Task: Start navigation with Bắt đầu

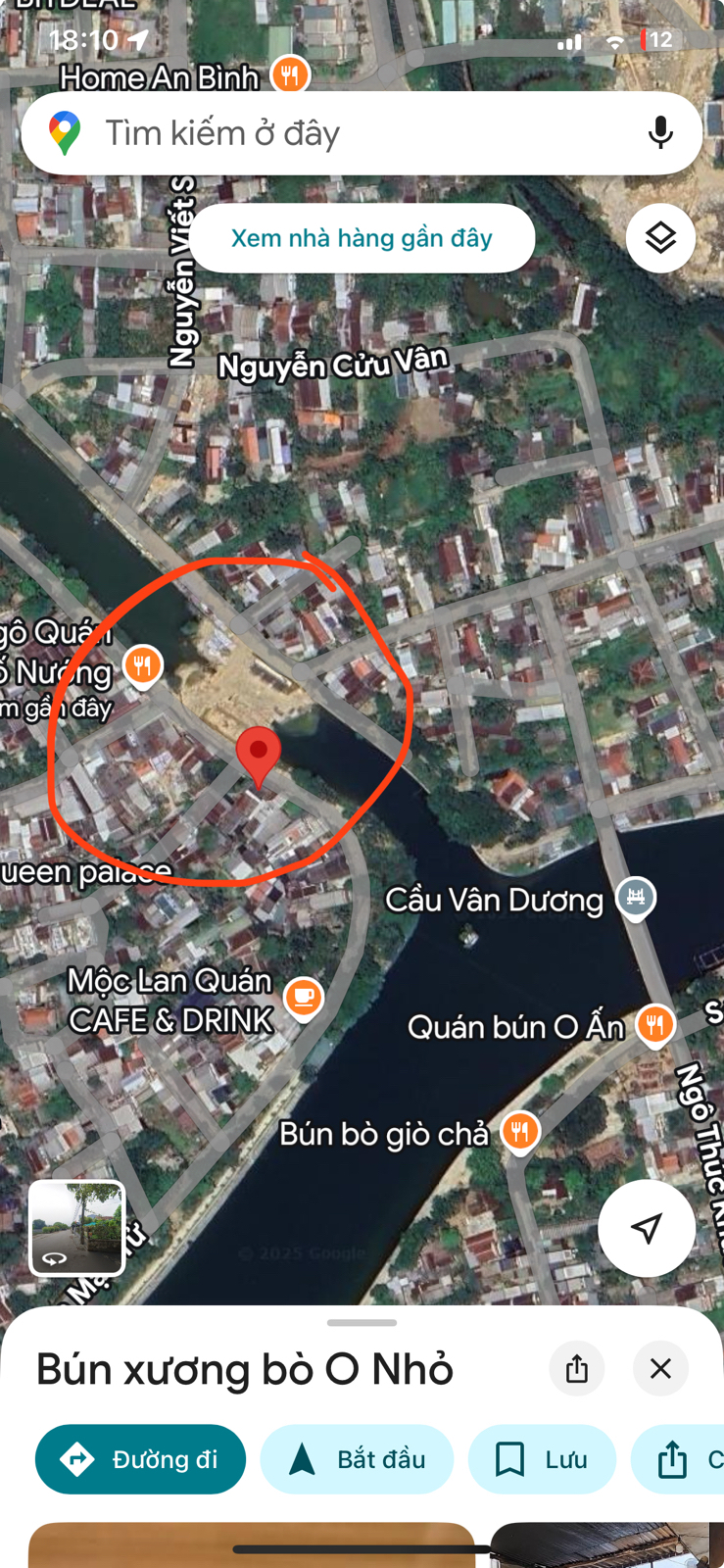Action: (357, 1459)
